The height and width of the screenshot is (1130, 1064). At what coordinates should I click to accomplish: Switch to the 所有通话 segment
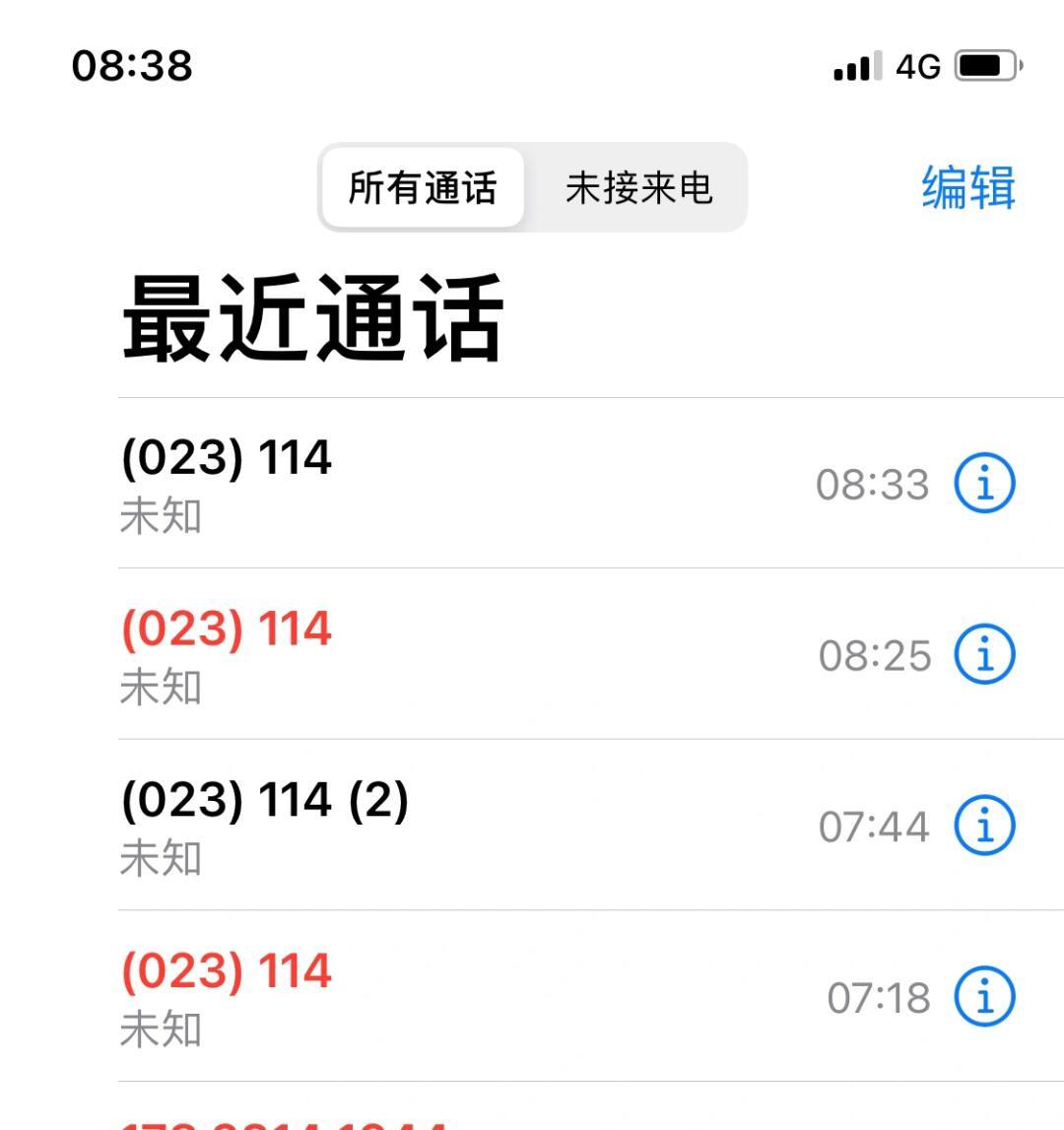(423, 187)
